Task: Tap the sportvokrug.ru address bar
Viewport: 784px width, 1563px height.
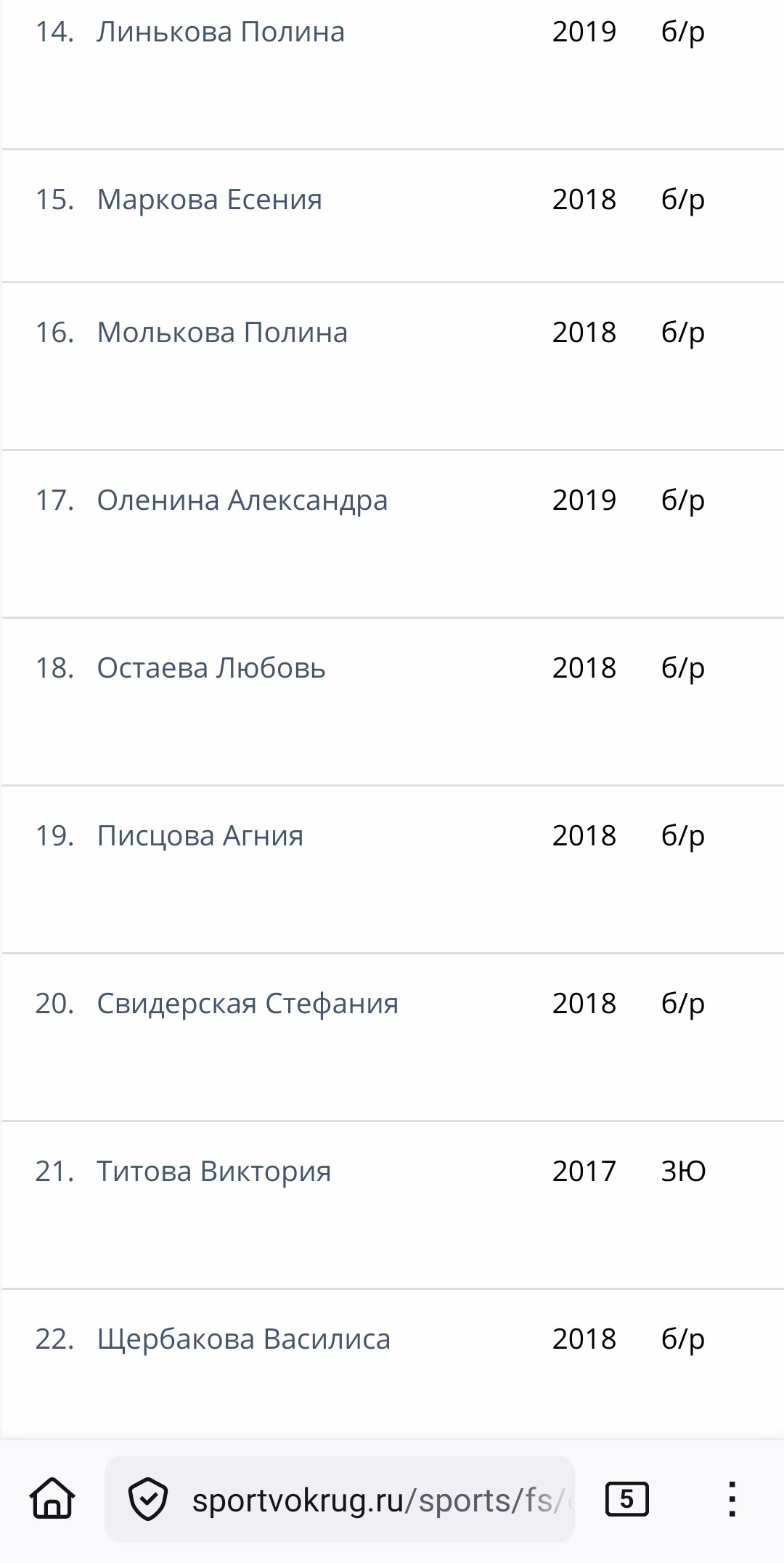Action: click(374, 1501)
